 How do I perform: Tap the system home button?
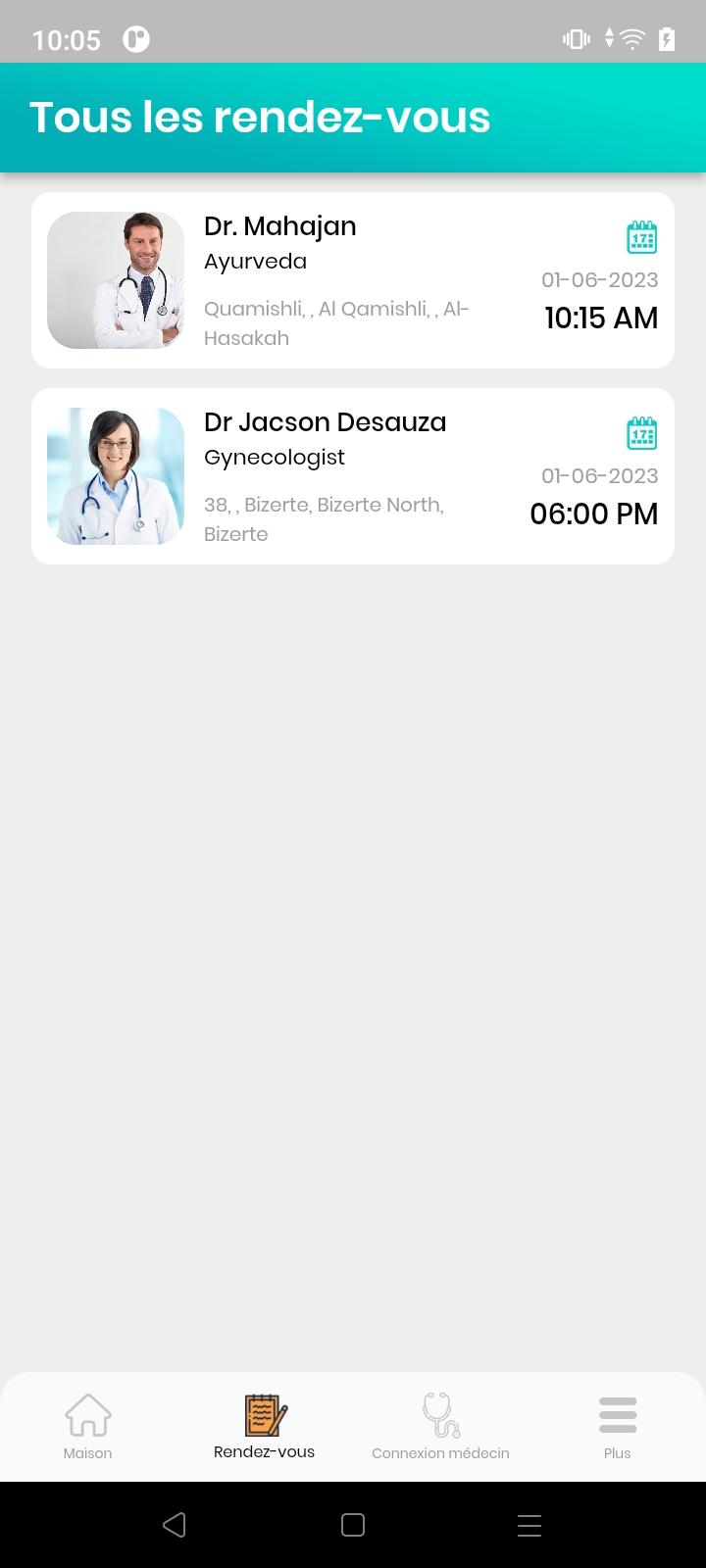(x=353, y=1525)
